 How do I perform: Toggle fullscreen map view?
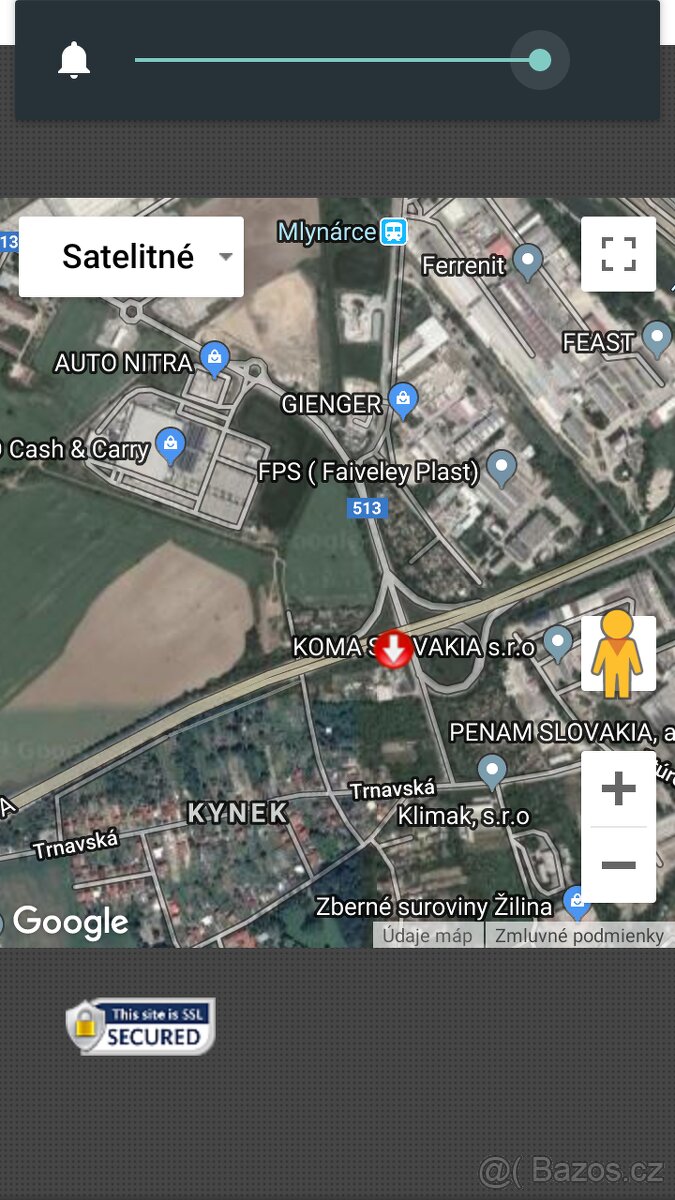tap(619, 254)
